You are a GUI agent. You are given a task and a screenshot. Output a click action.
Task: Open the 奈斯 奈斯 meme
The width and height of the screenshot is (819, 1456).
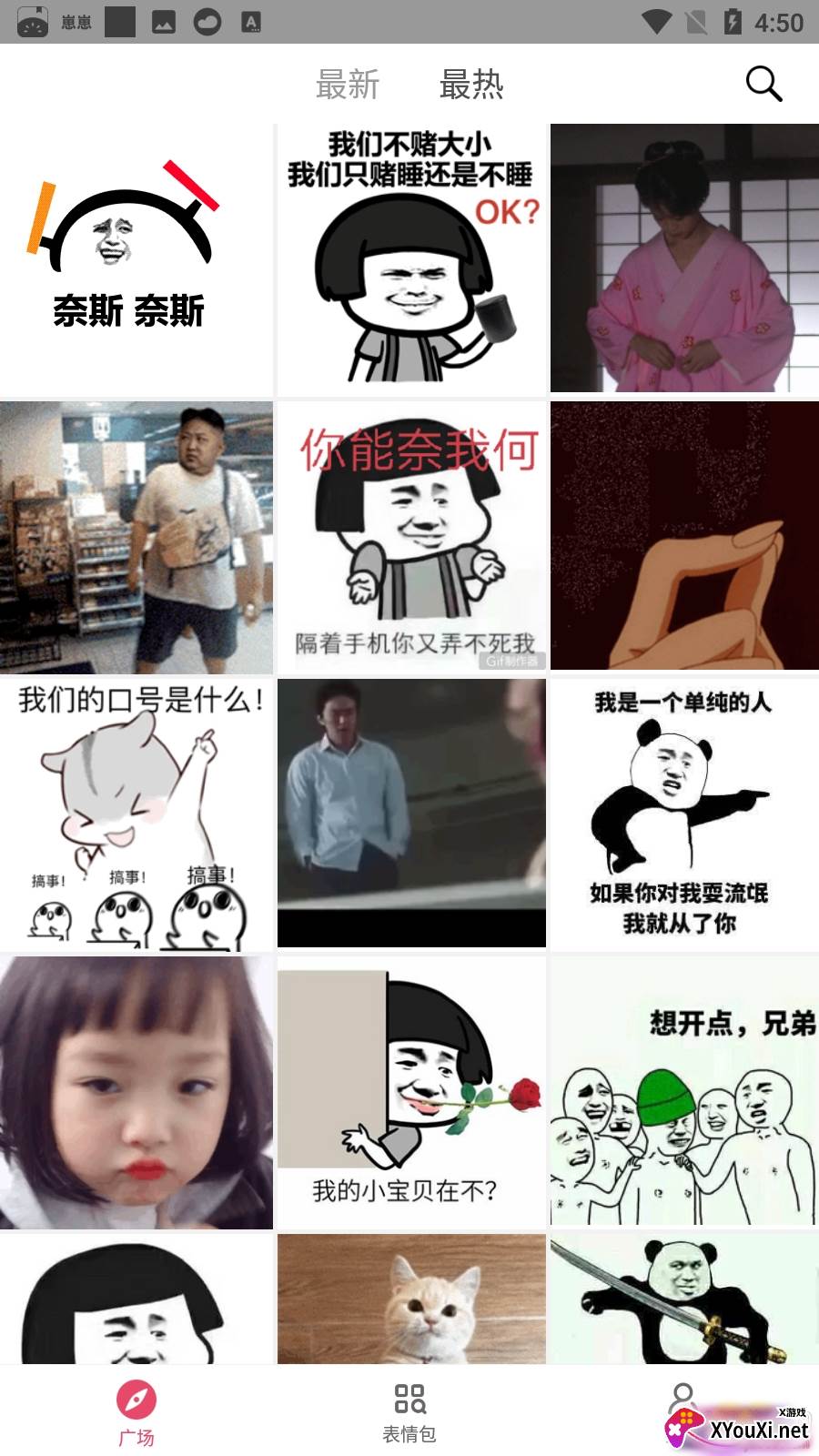point(136,259)
